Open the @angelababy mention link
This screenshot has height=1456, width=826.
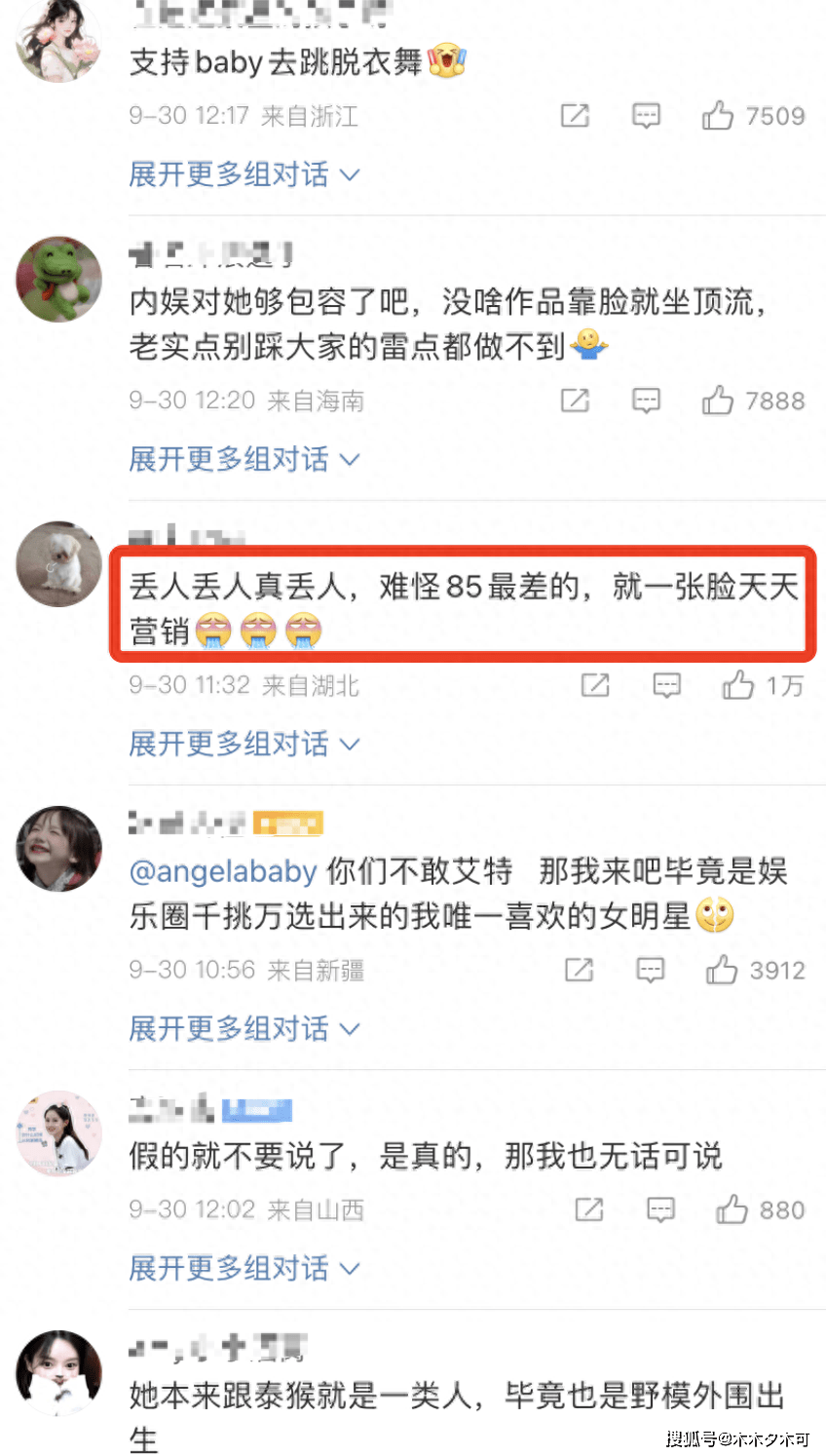click(223, 871)
